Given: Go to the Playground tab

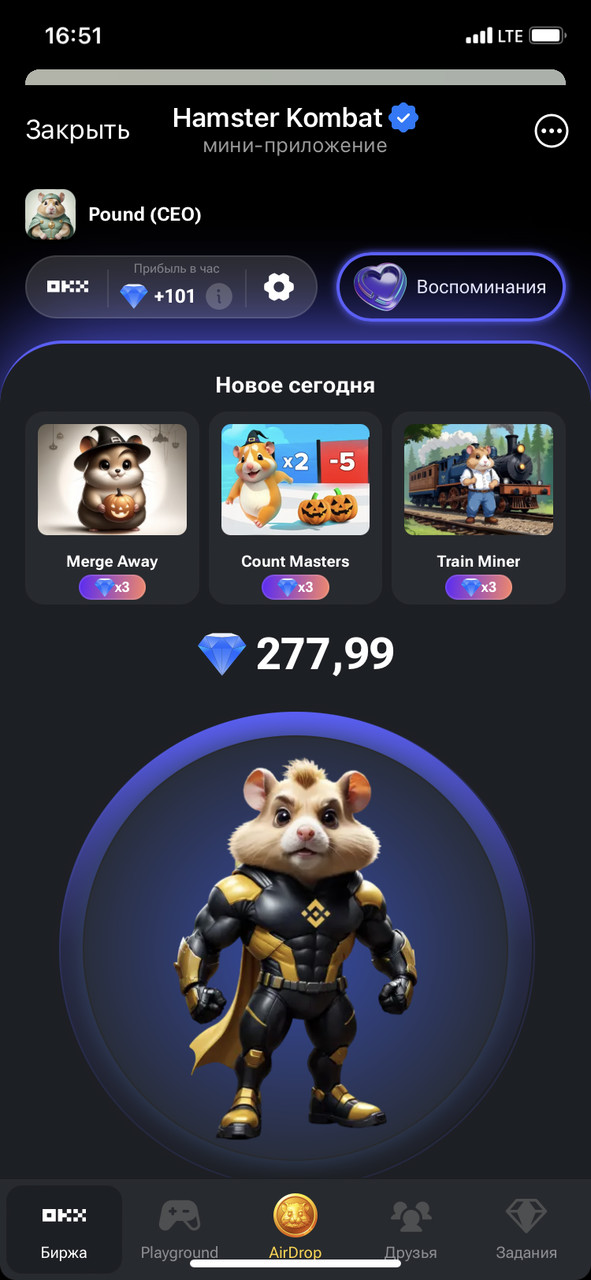Looking at the screenshot, I should pos(179,1230).
